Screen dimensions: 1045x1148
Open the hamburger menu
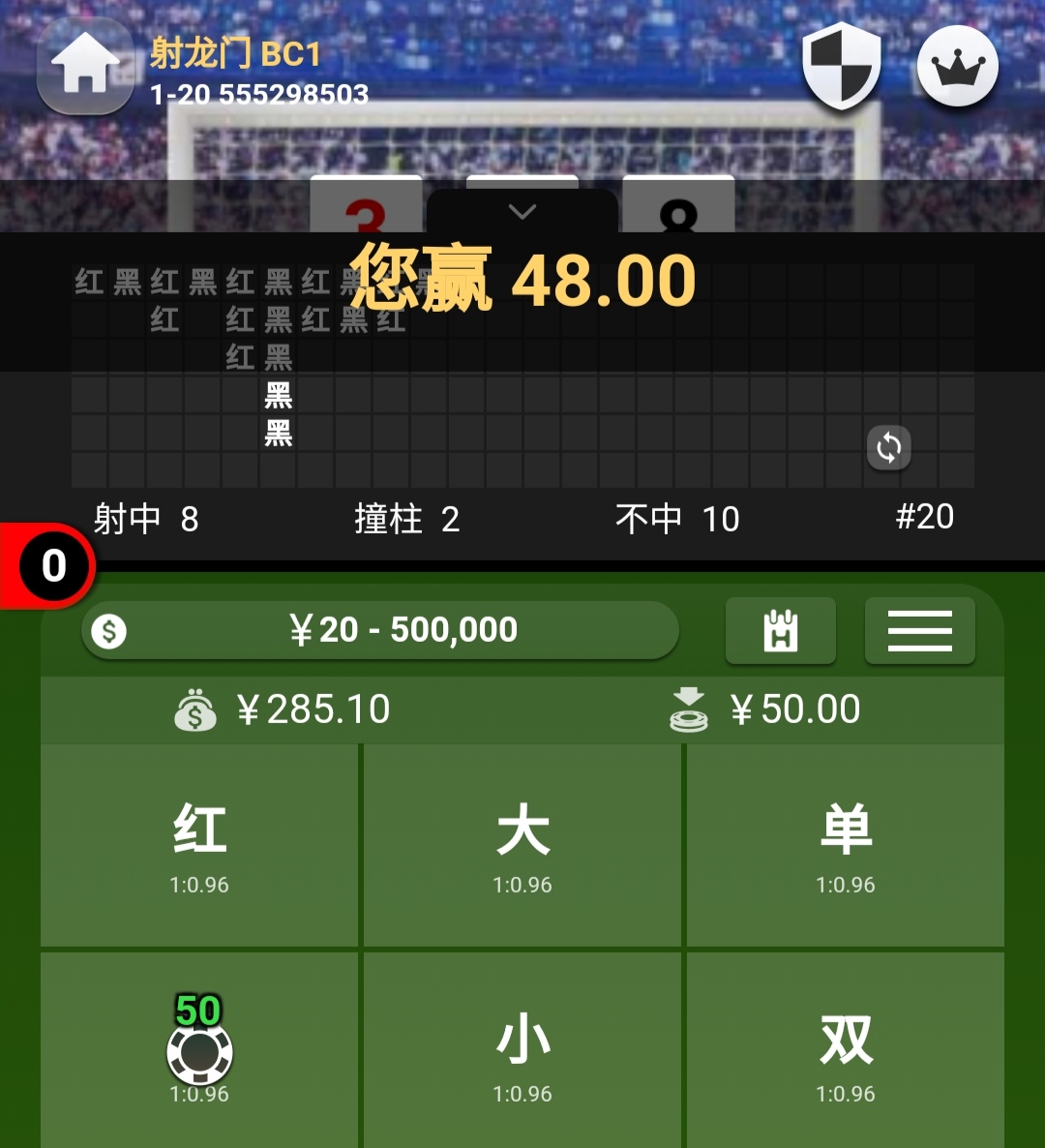(x=919, y=630)
